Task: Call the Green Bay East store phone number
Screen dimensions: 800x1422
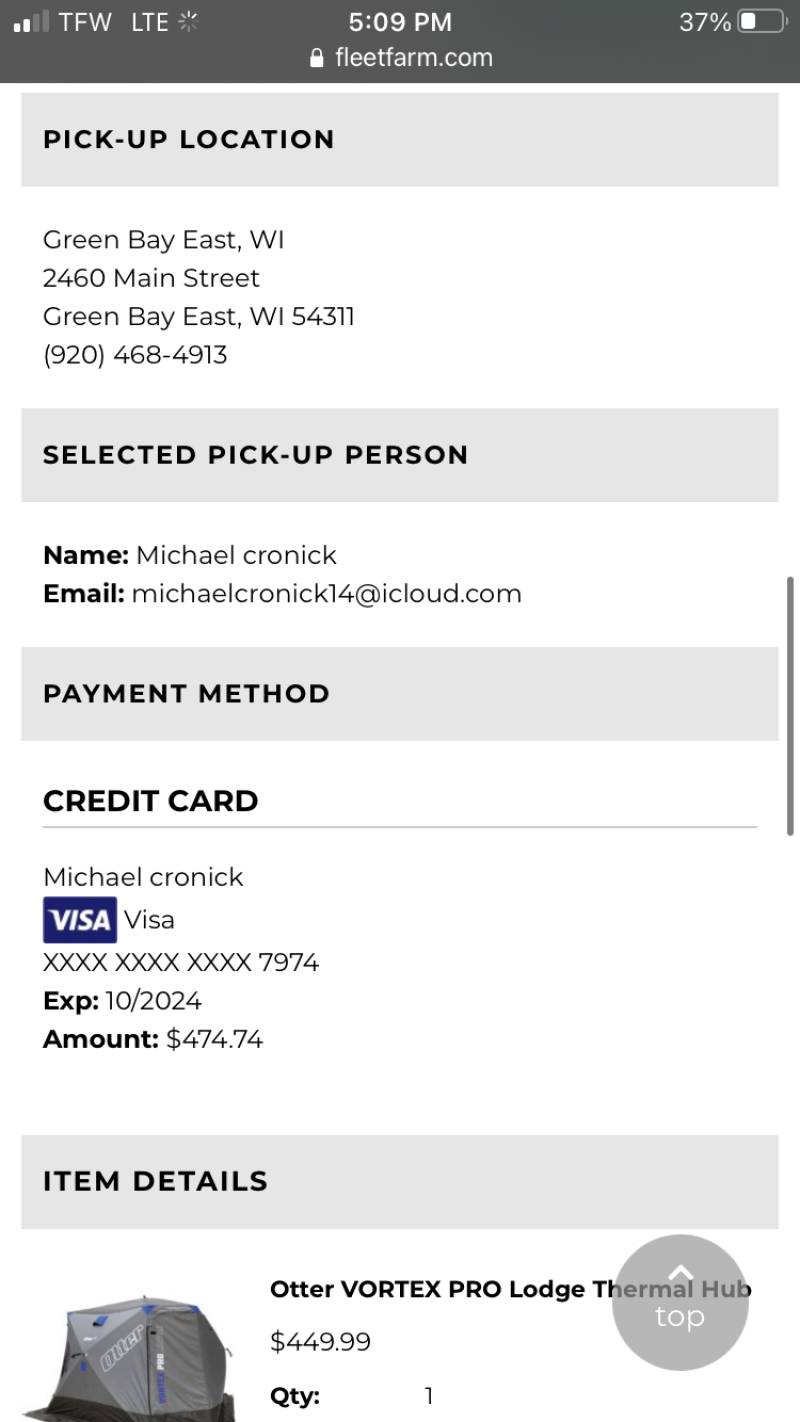Action: point(135,355)
